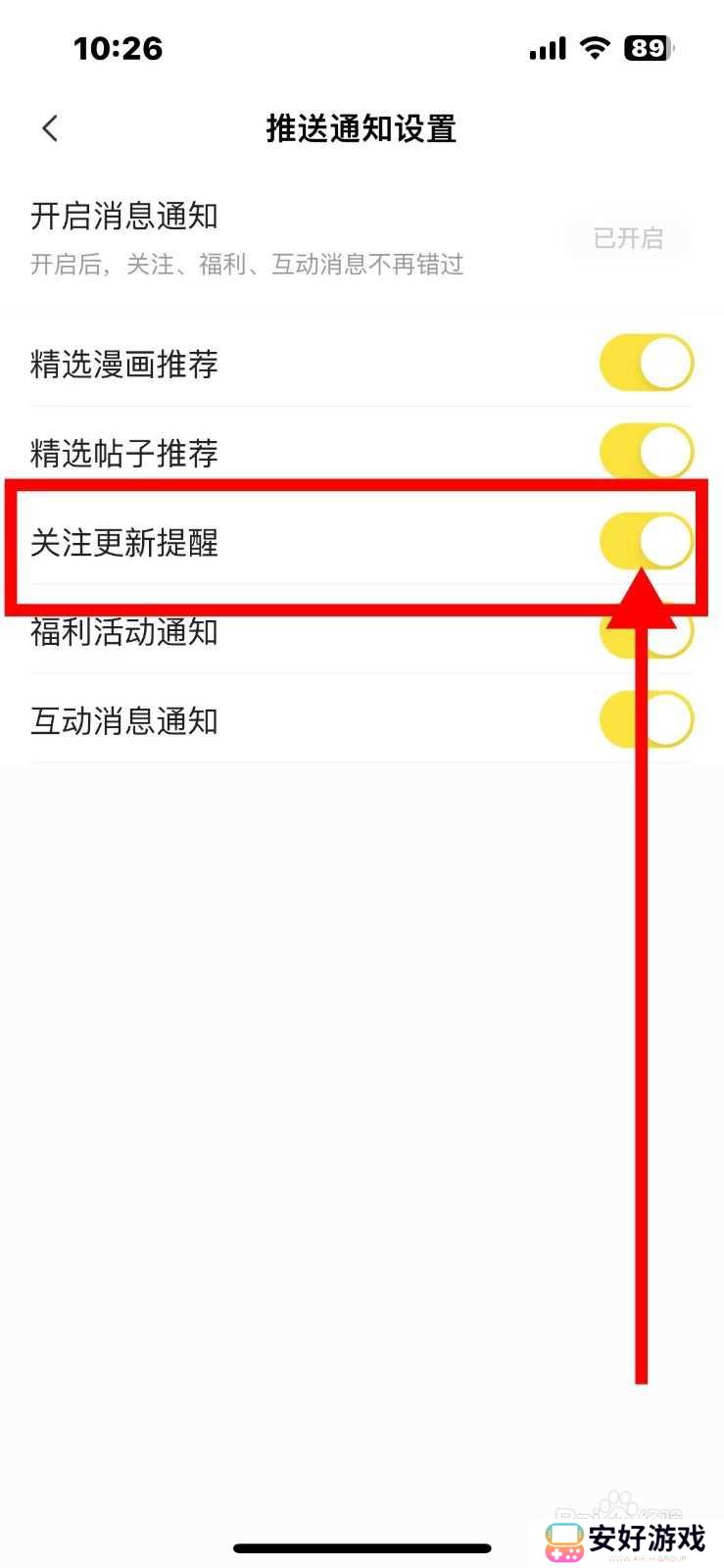724x1568 pixels.
Task: Tap the back chevron to leave settings
Action: point(49,127)
